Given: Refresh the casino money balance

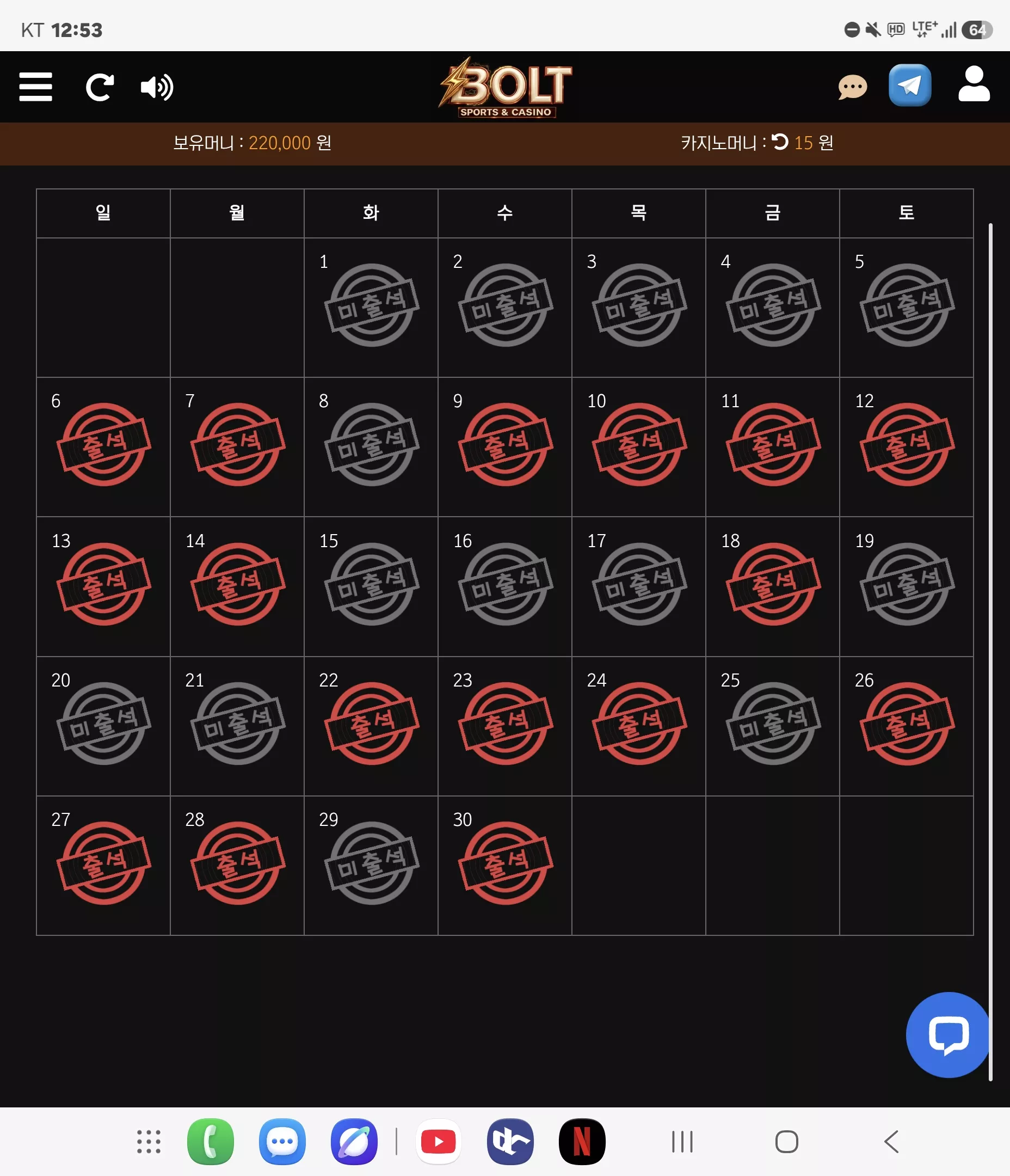Looking at the screenshot, I should click(780, 142).
